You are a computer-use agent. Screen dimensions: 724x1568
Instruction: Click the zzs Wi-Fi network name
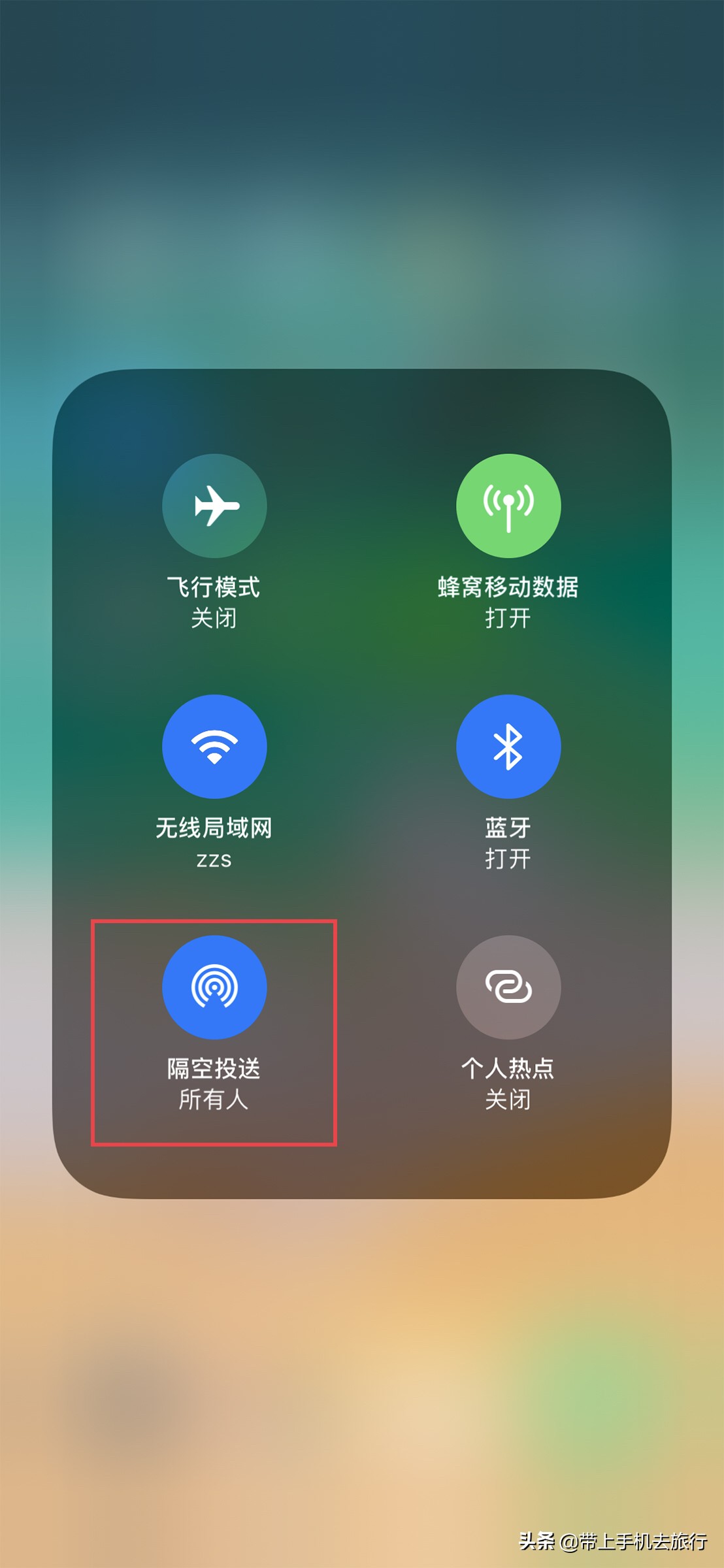click(x=214, y=862)
